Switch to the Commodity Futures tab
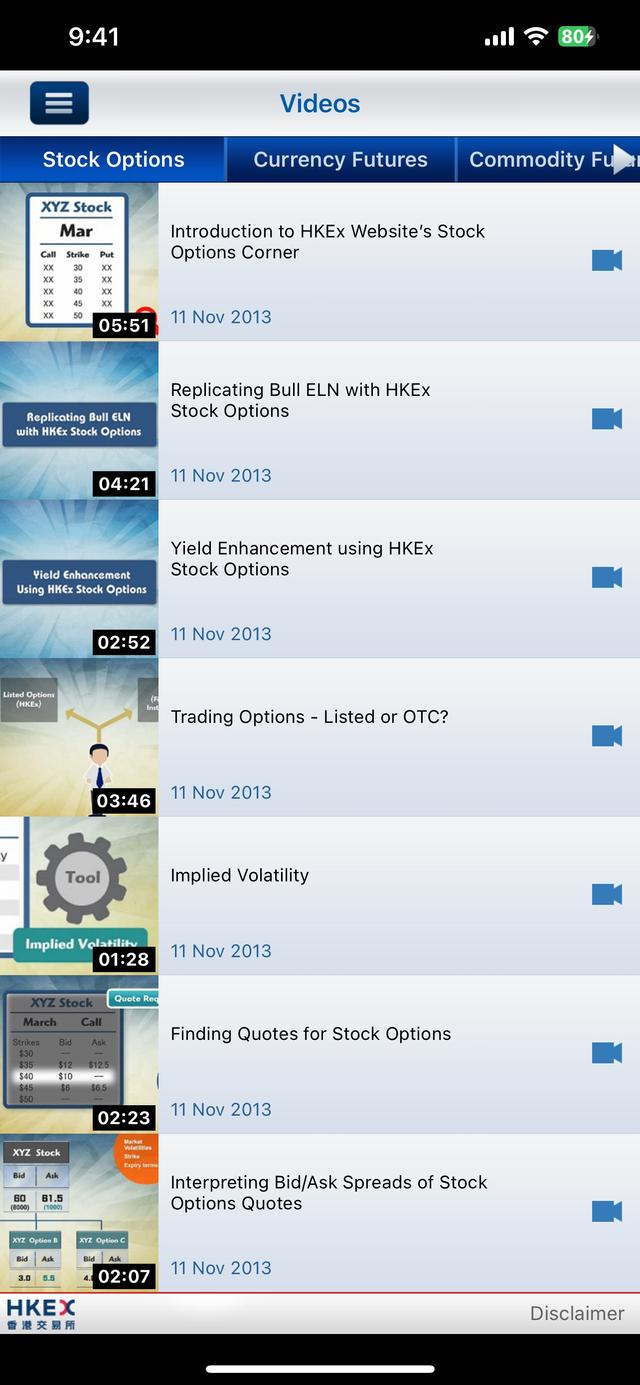 535,160
